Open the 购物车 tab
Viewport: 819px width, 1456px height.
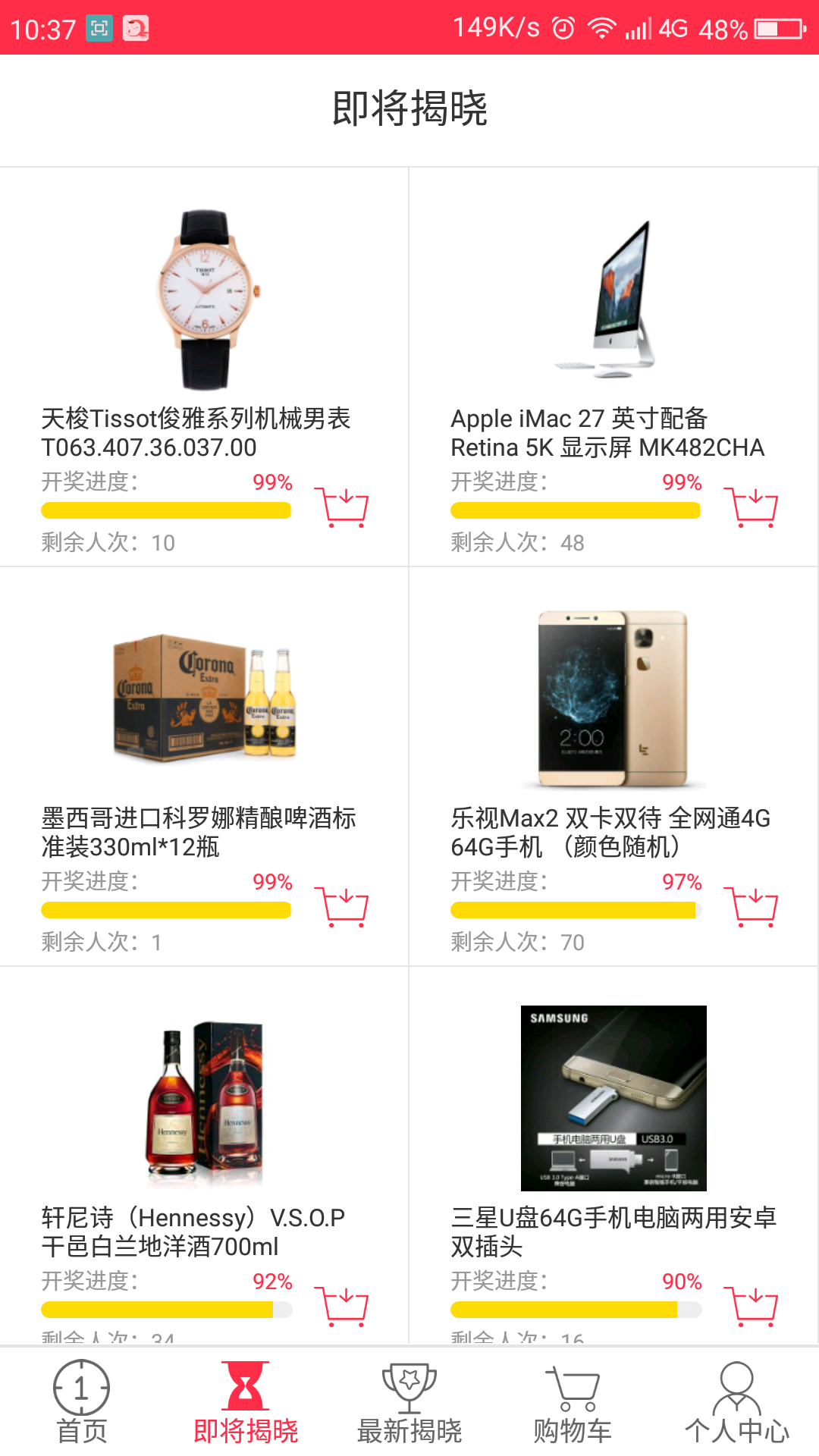(x=573, y=1403)
